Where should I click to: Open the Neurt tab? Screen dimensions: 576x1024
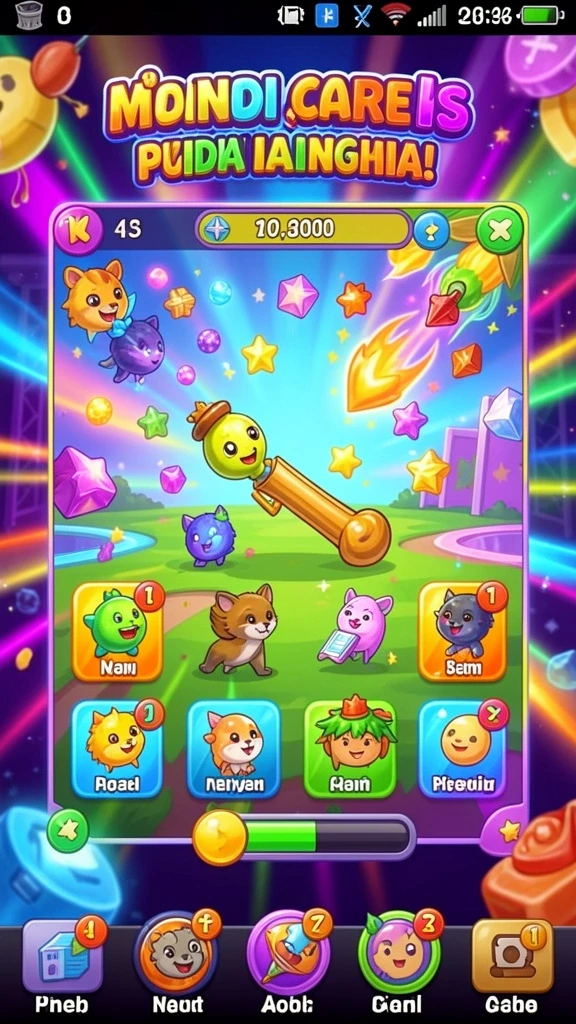click(x=177, y=964)
